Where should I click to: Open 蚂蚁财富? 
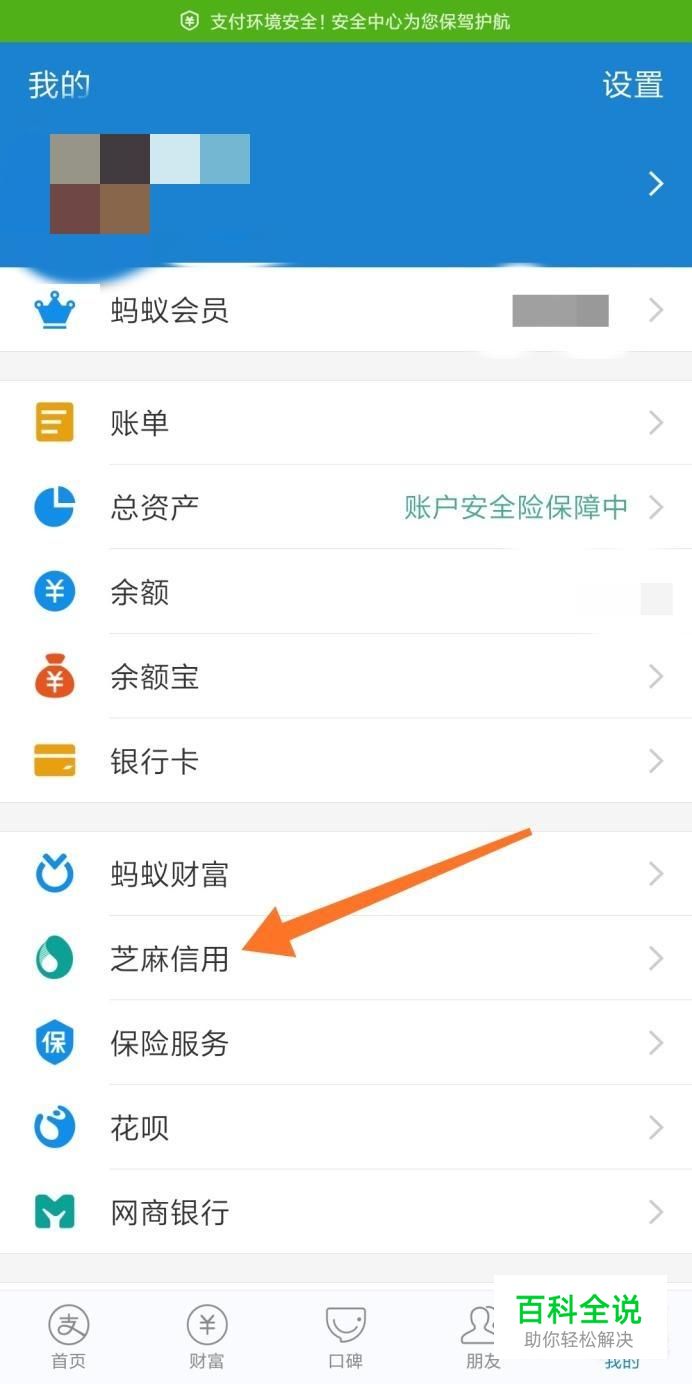[346, 874]
